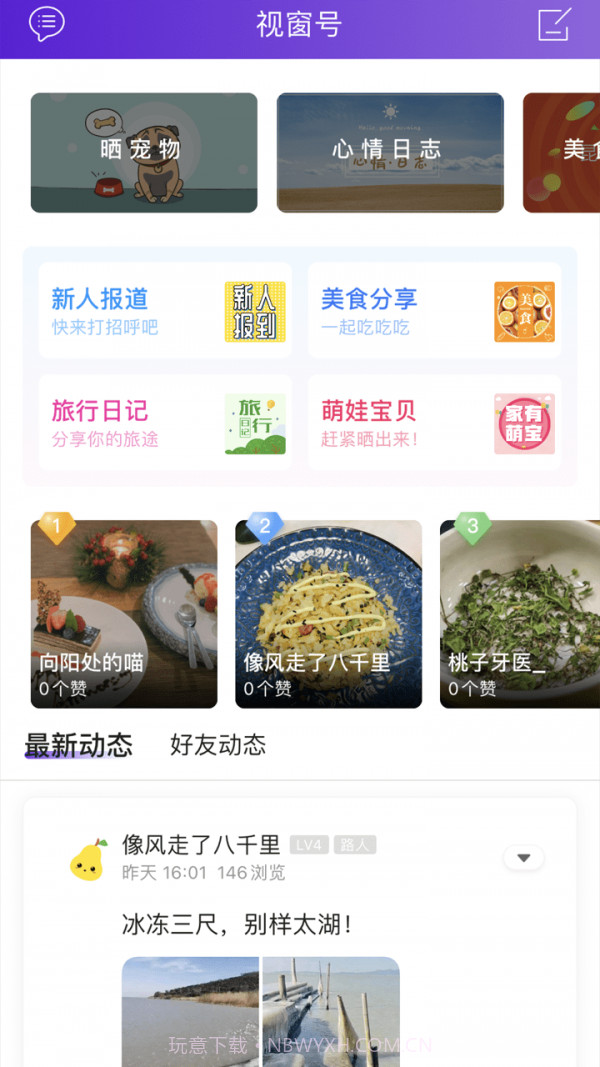Open the pear avatar of 像风走了八千里
Screen dimensions: 600x1067
(x=87, y=859)
